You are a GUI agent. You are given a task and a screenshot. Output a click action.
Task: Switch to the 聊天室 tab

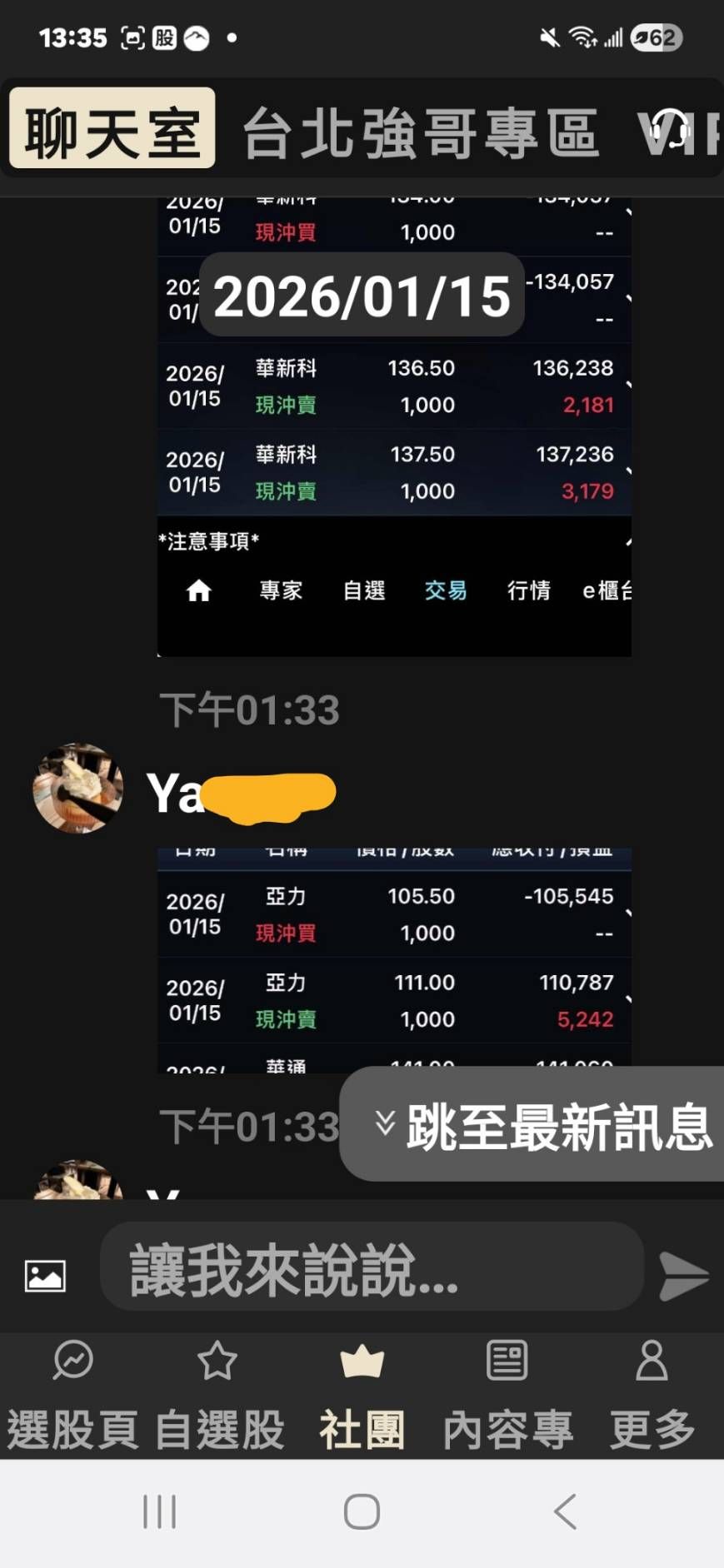pyautogui.click(x=112, y=129)
